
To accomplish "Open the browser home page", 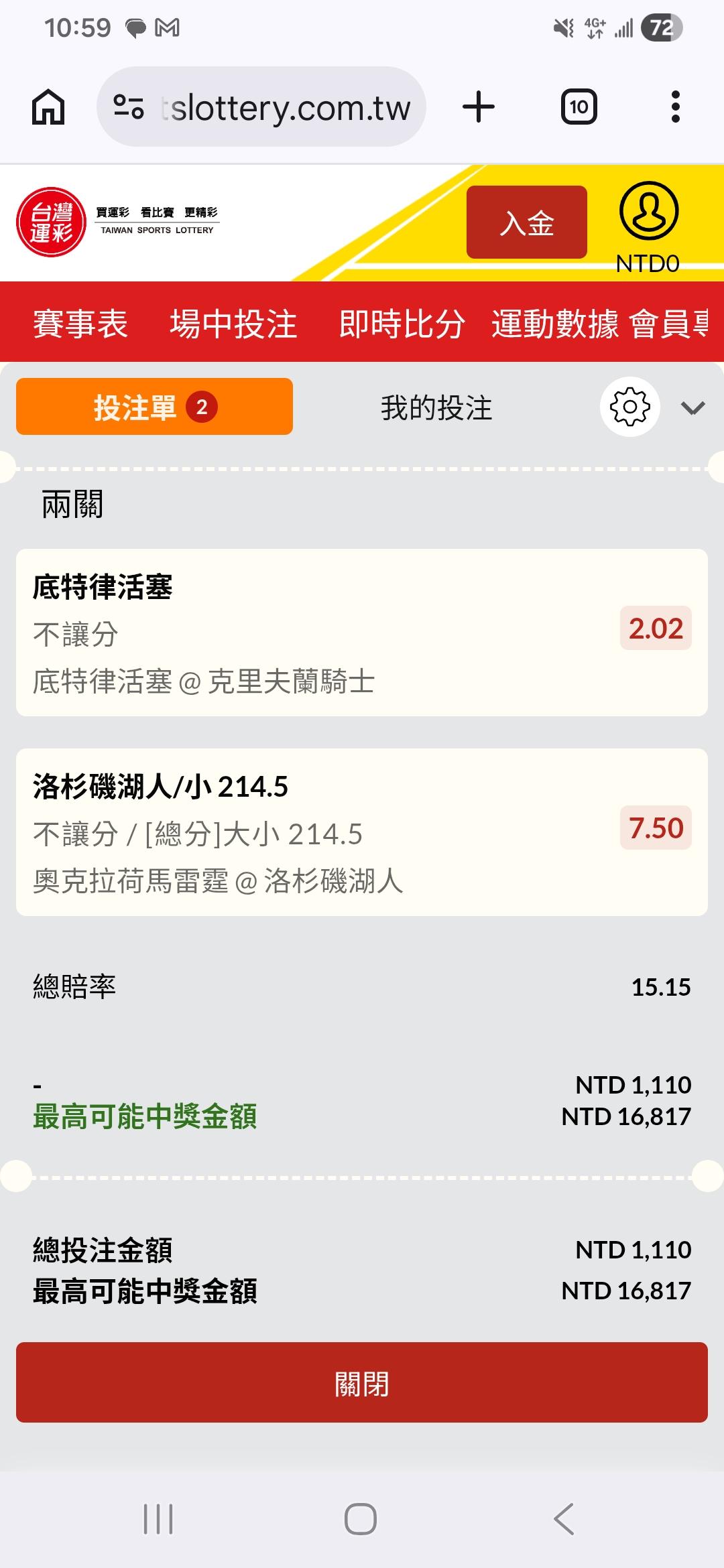I will [x=48, y=107].
